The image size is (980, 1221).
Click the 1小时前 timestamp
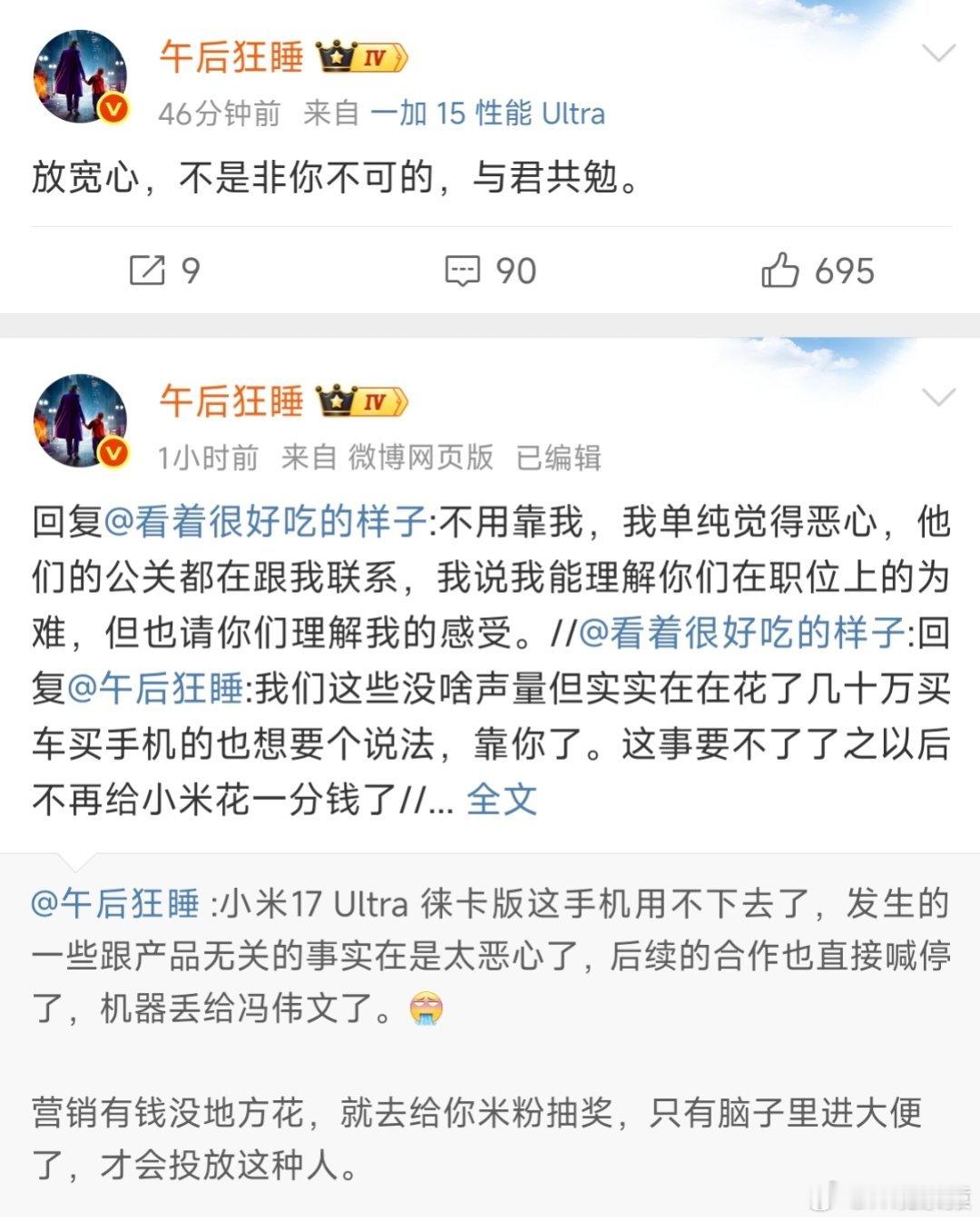pos(209,458)
